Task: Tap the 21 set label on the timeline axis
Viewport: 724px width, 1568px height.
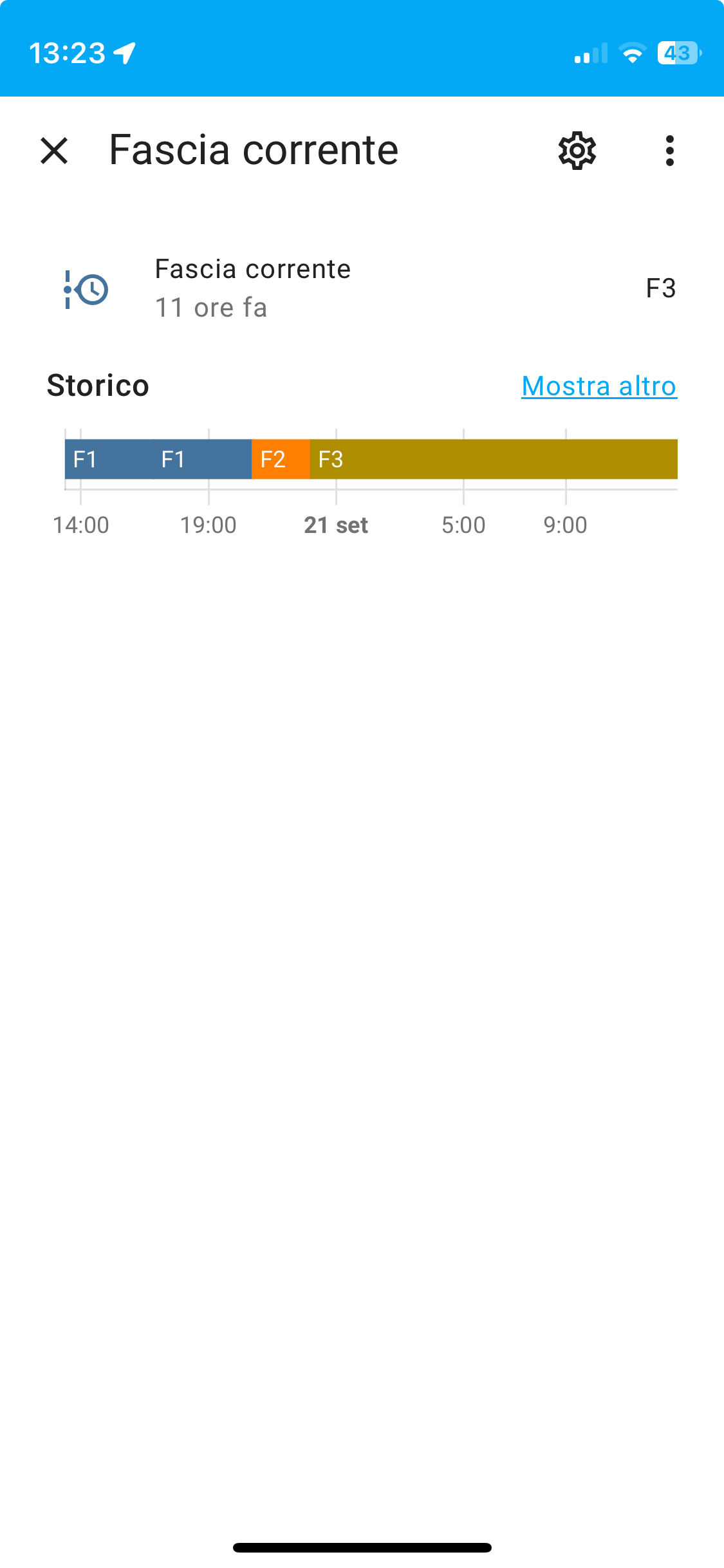Action: pyautogui.click(x=336, y=525)
